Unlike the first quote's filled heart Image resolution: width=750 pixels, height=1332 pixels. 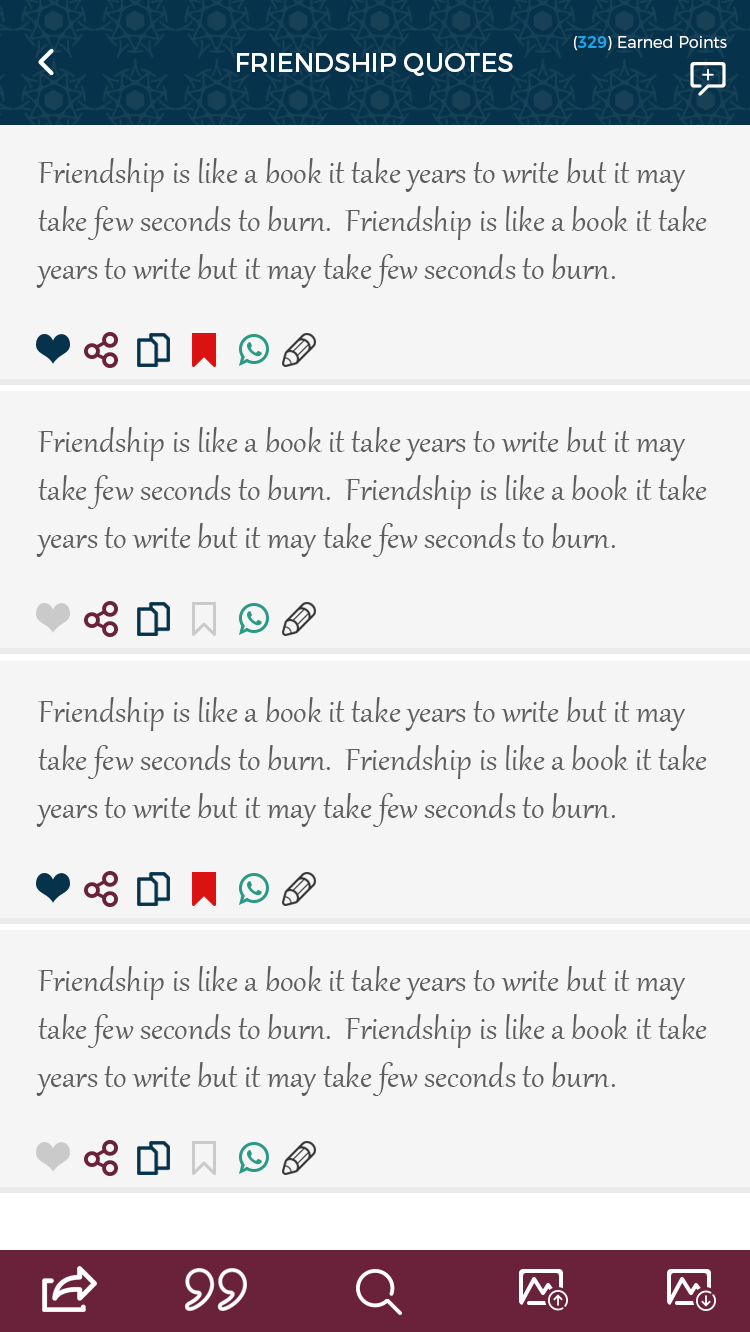point(53,350)
